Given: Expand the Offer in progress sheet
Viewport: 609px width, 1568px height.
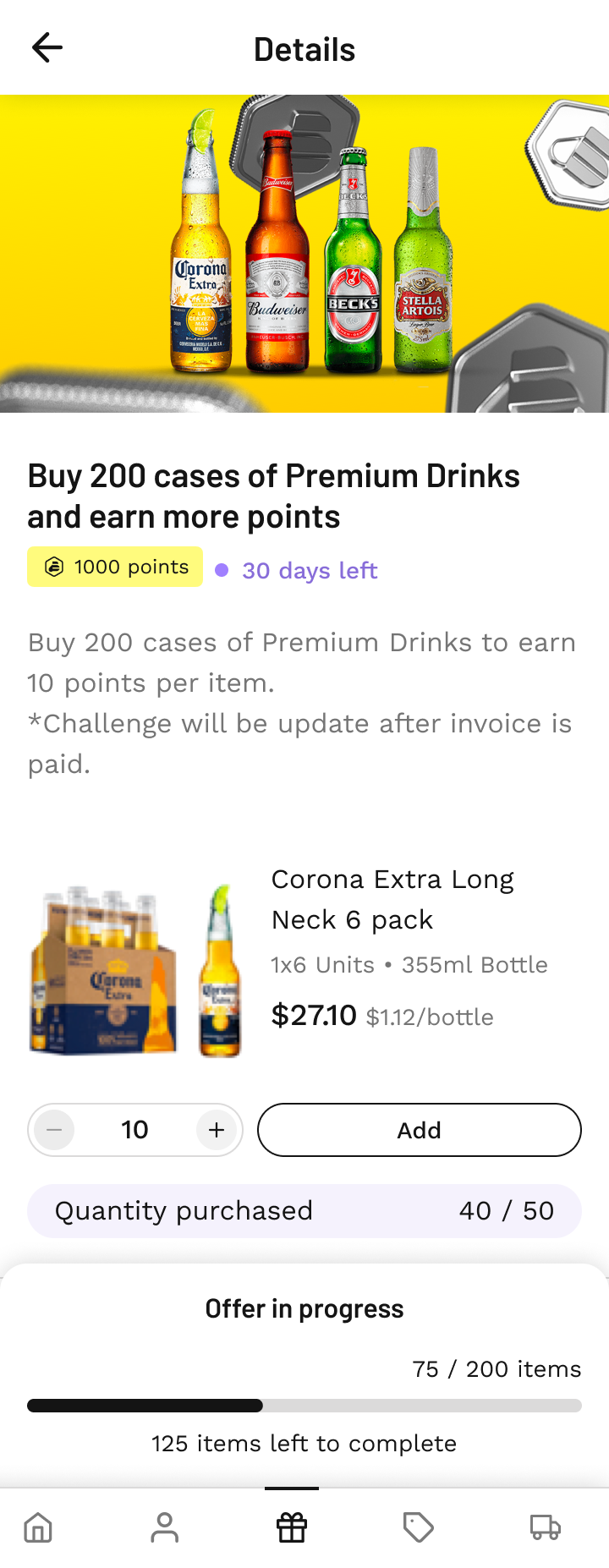Looking at the screenshot, I should (x=304, y=1308).
